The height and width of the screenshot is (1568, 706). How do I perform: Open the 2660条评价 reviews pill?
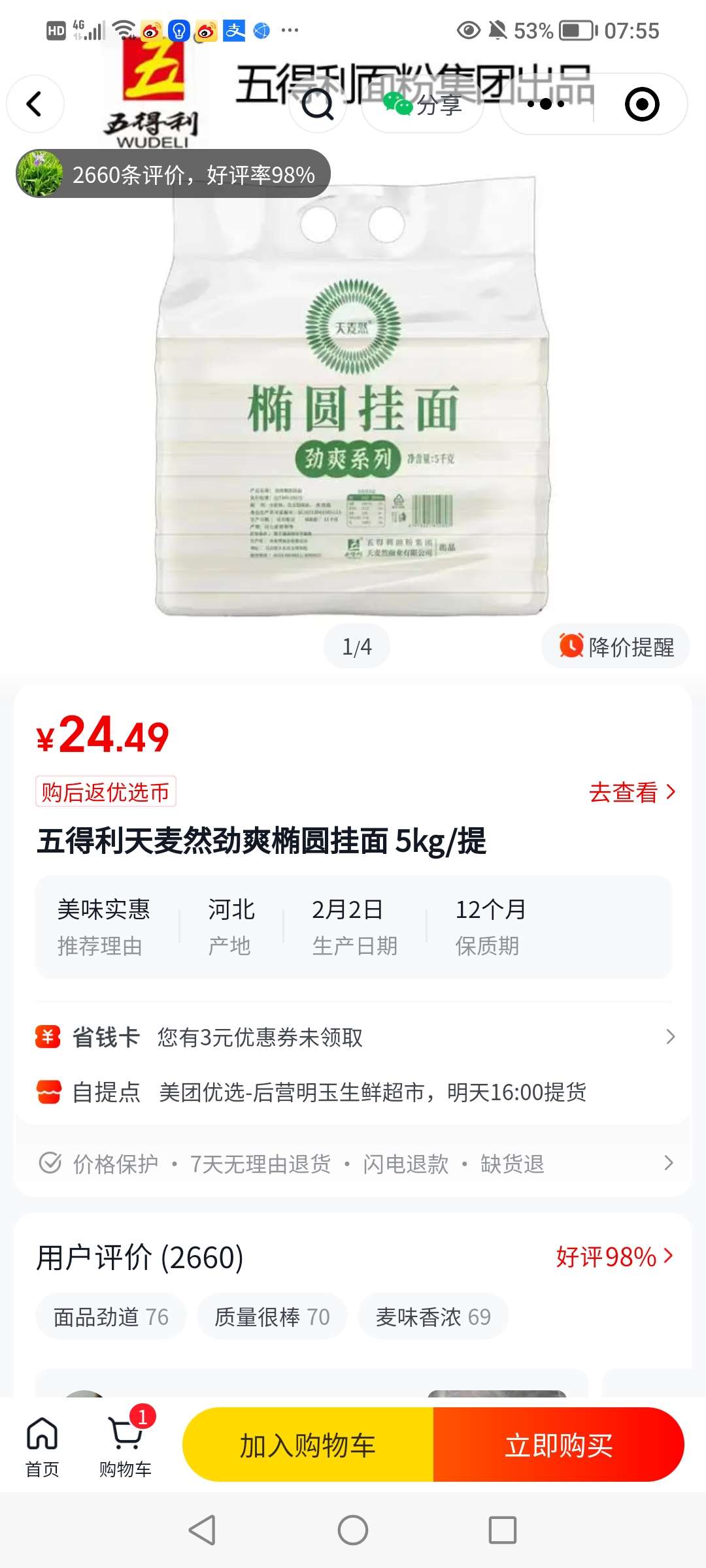coord(173,174)
